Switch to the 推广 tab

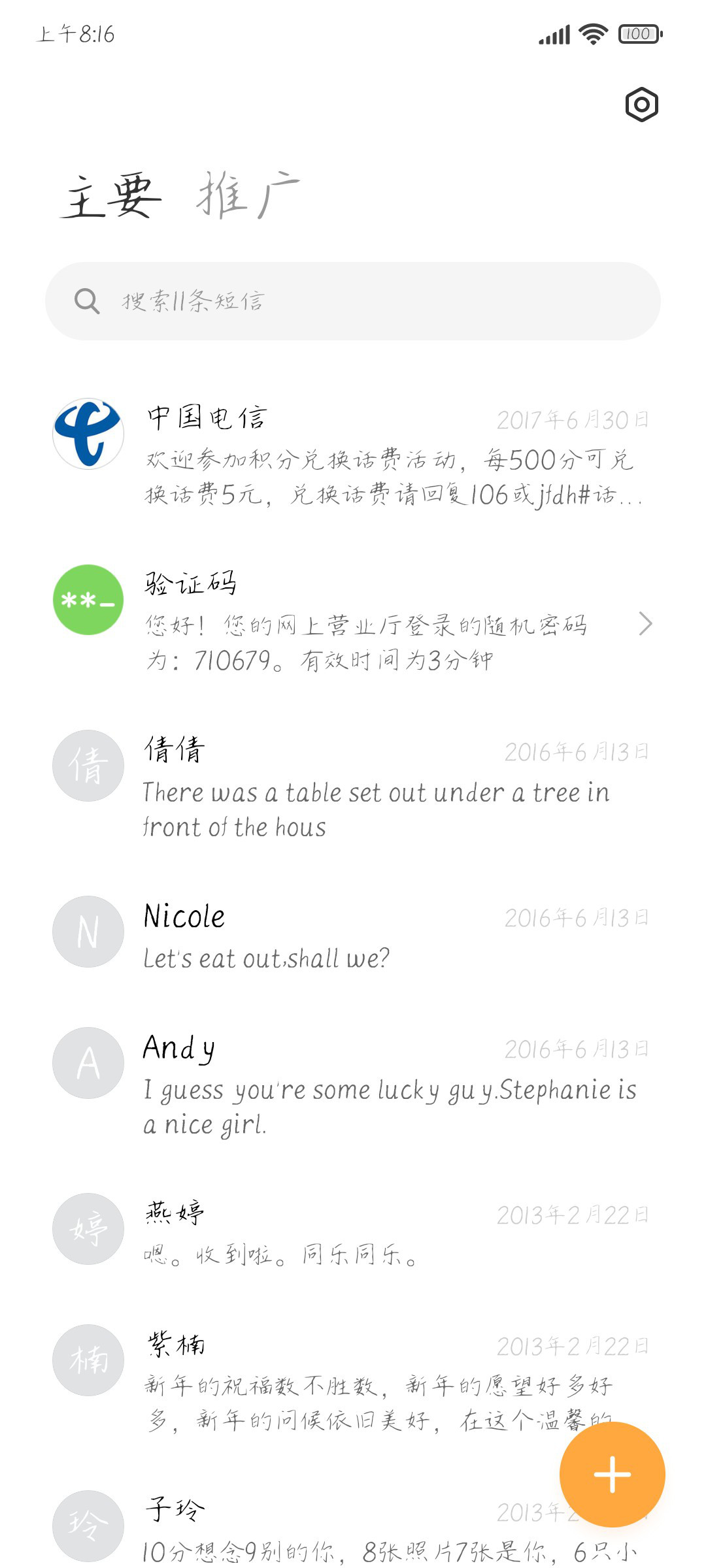click(x=247, y=195)
